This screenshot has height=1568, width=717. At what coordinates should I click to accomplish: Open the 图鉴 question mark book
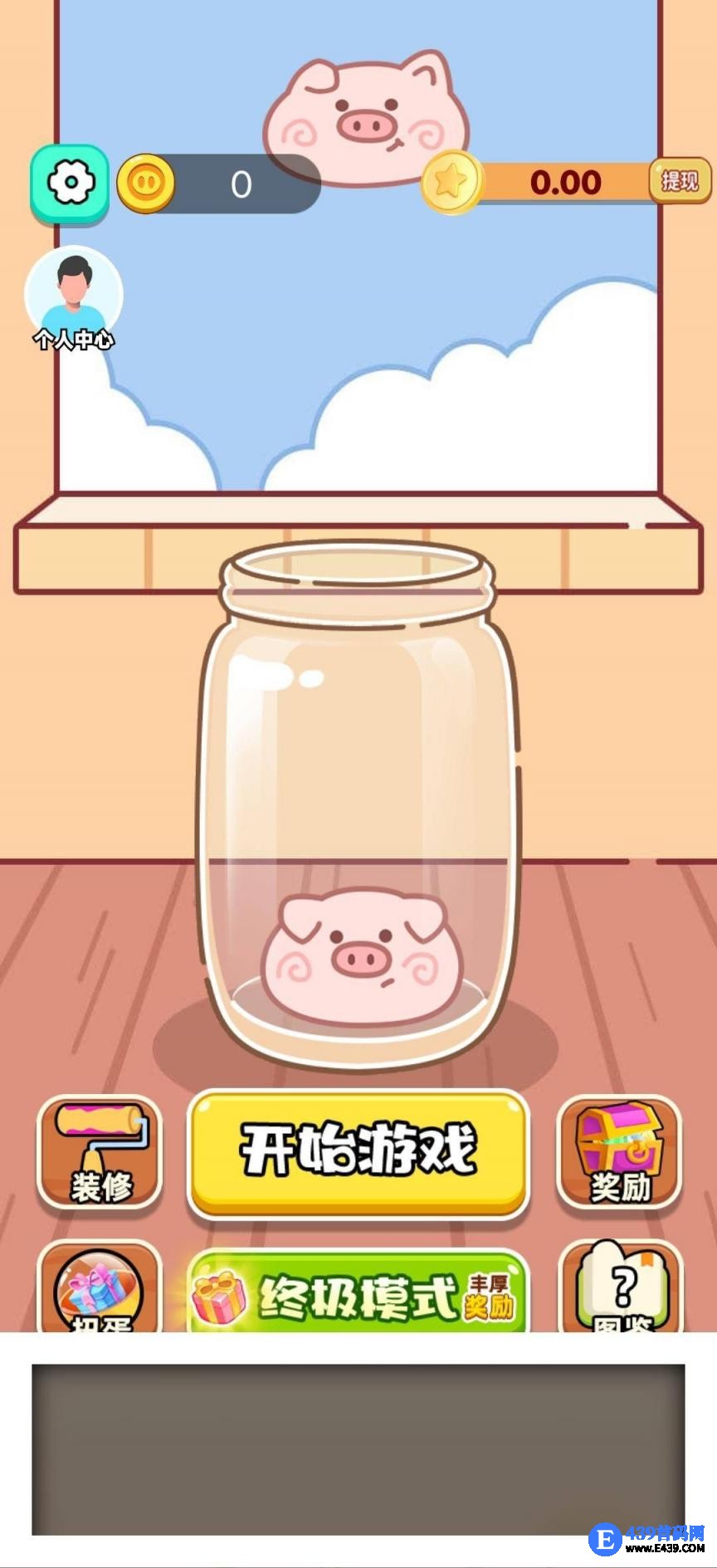pyautogui.click(x=621, y=1291)
